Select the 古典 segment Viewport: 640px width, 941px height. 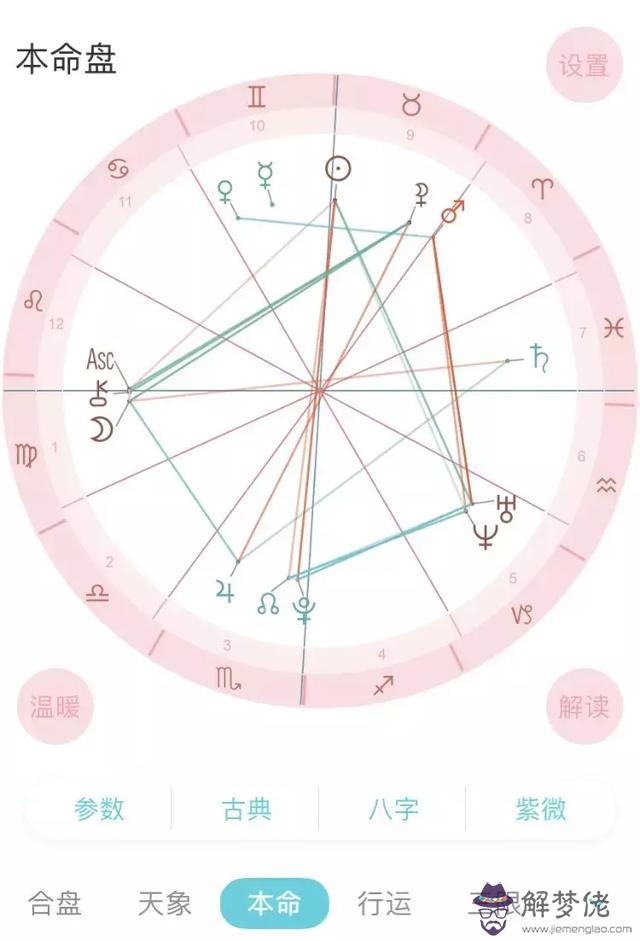coord(246,809)
